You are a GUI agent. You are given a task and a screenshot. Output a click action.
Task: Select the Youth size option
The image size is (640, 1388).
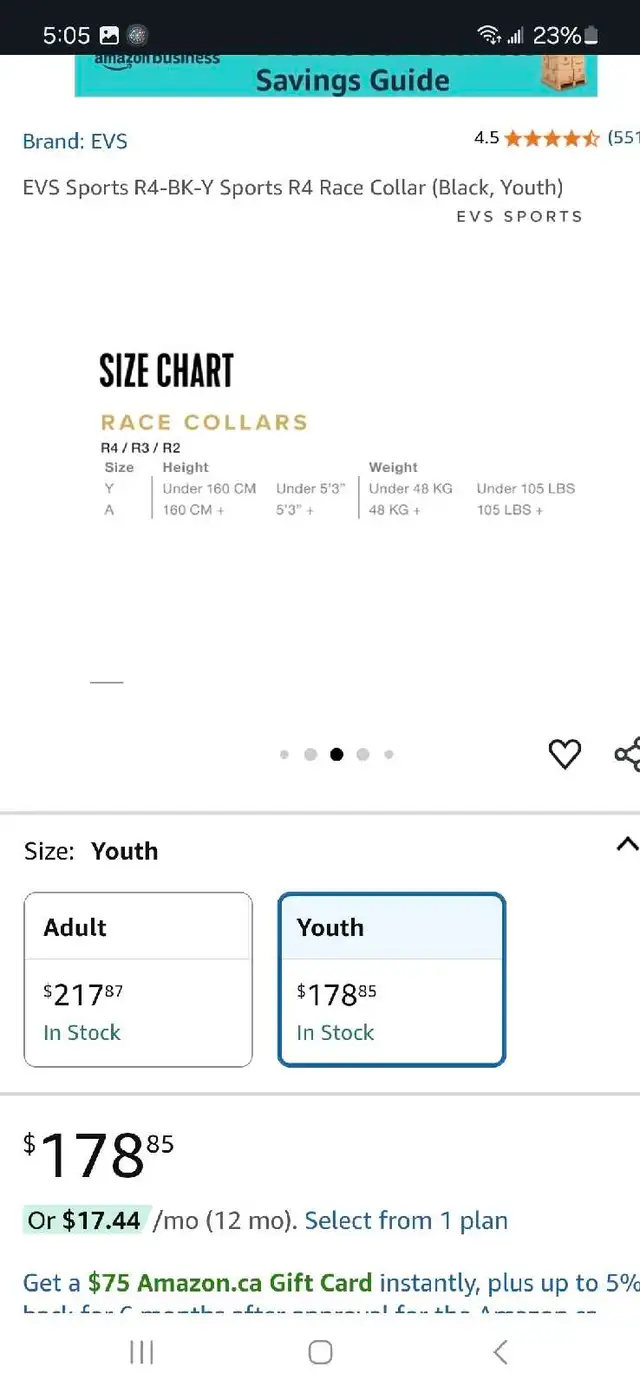pyautogui.click(x=392, y=979)
